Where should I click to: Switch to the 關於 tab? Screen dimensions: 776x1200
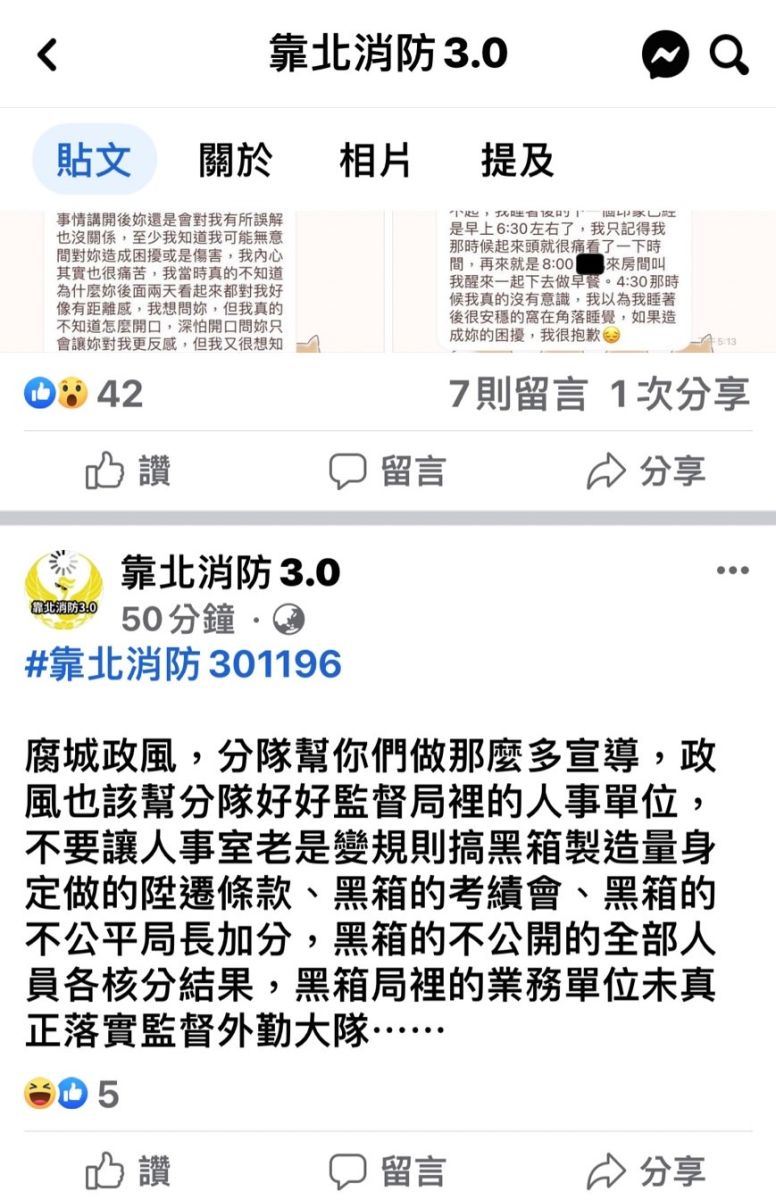[235, 160]
